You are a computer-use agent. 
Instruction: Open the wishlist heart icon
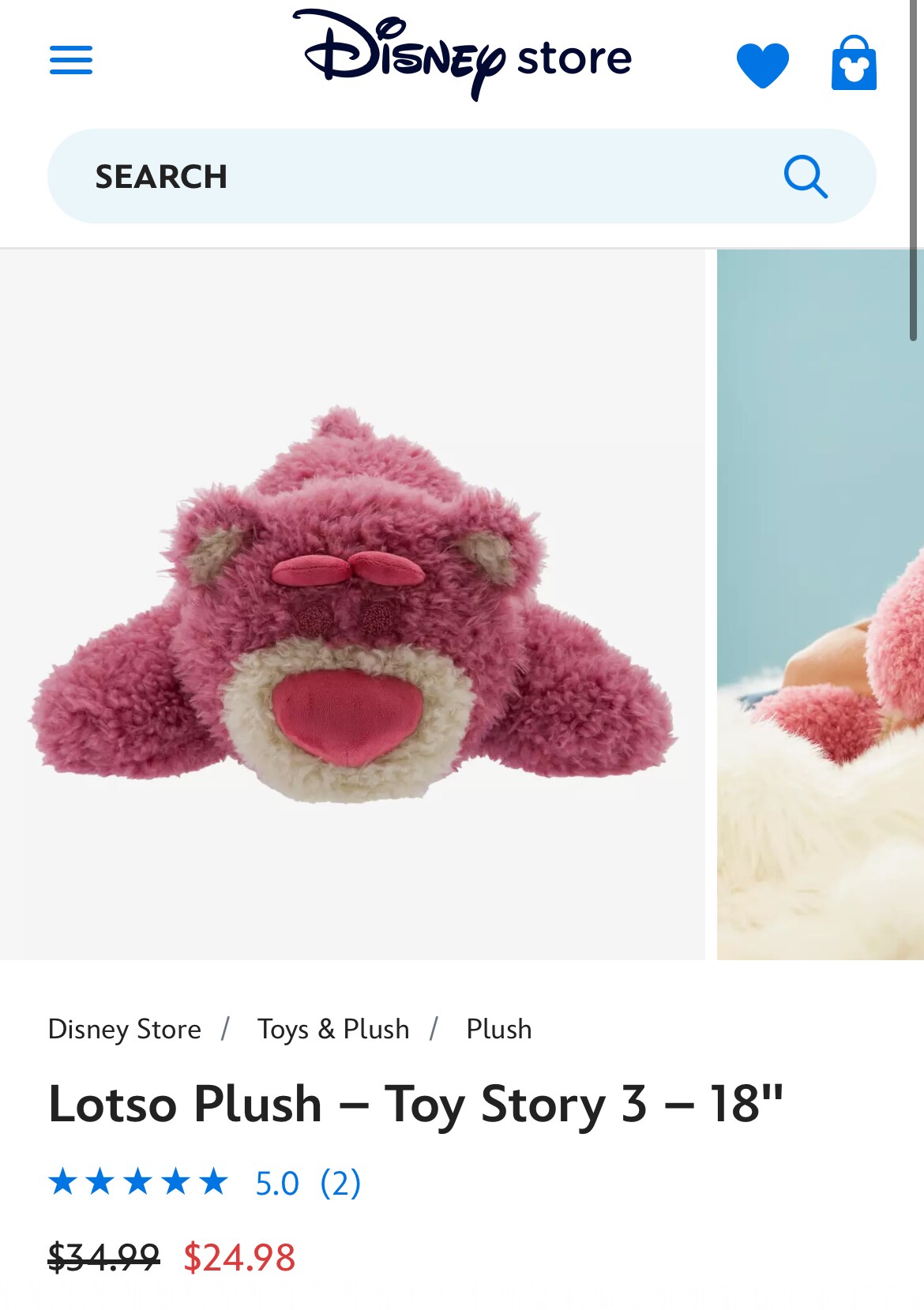coord(762,64)
